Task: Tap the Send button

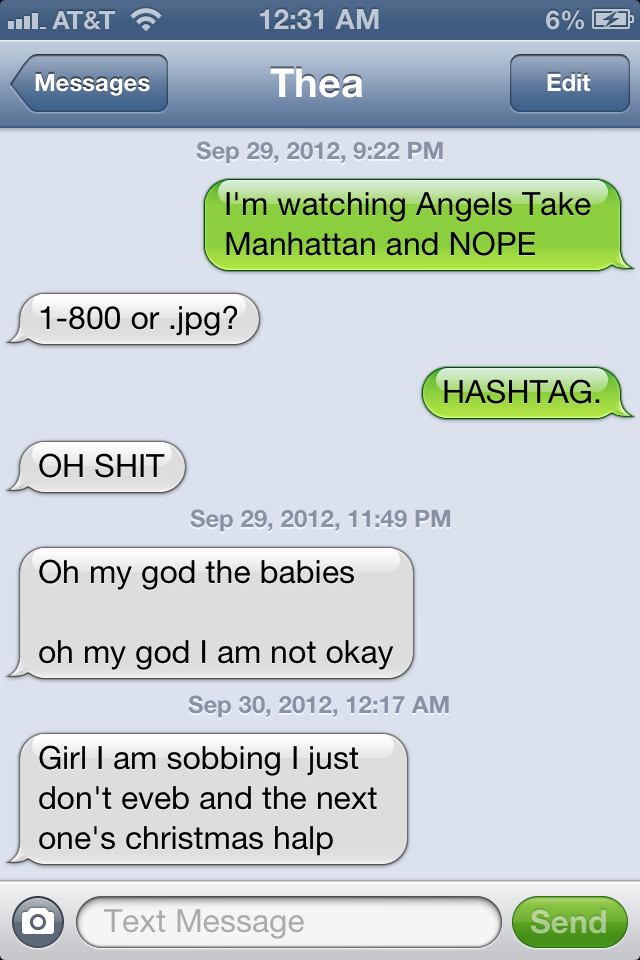Action: pyautogui.click(x=568, y=921)
